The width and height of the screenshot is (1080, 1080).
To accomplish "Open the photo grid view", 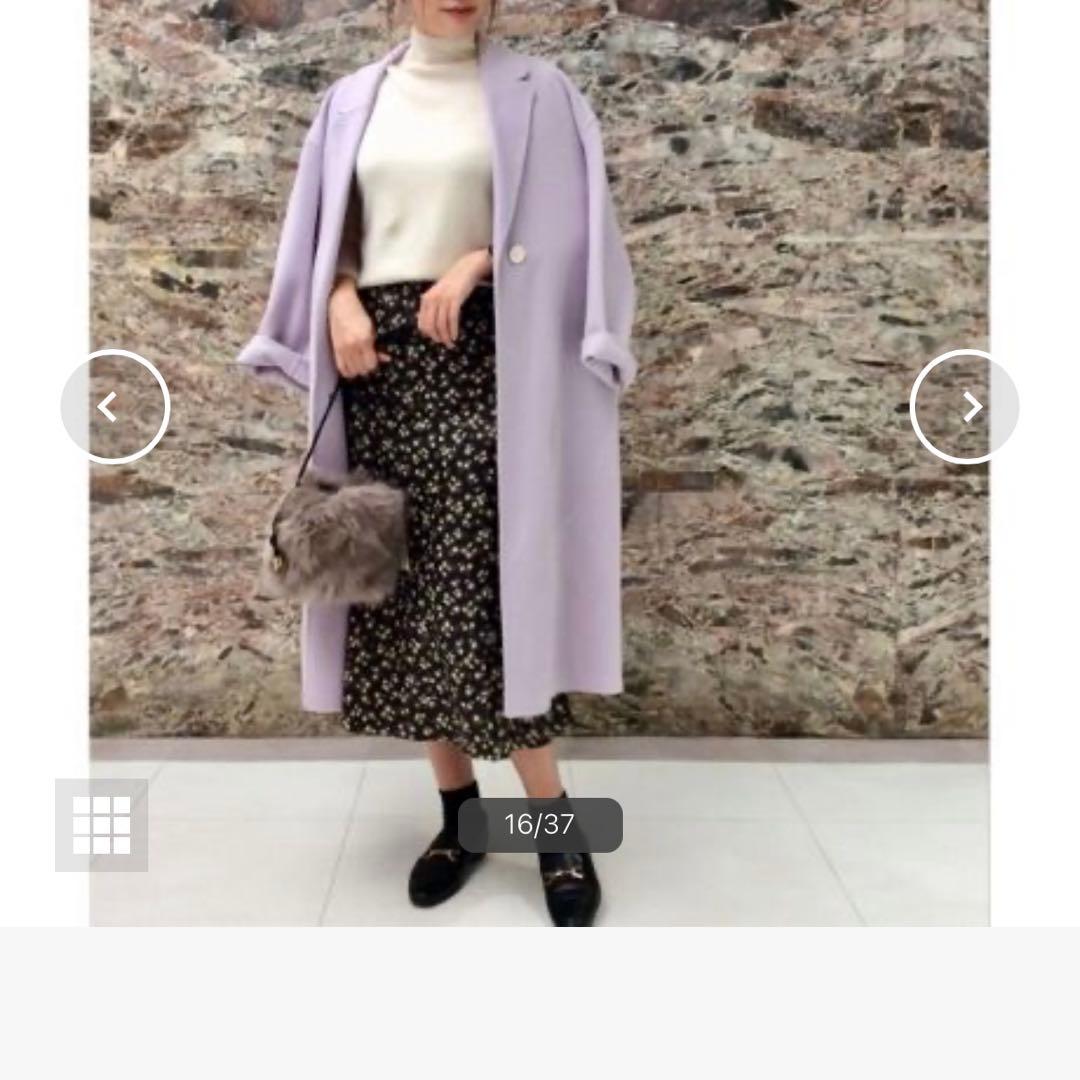I will click(102, 825).
